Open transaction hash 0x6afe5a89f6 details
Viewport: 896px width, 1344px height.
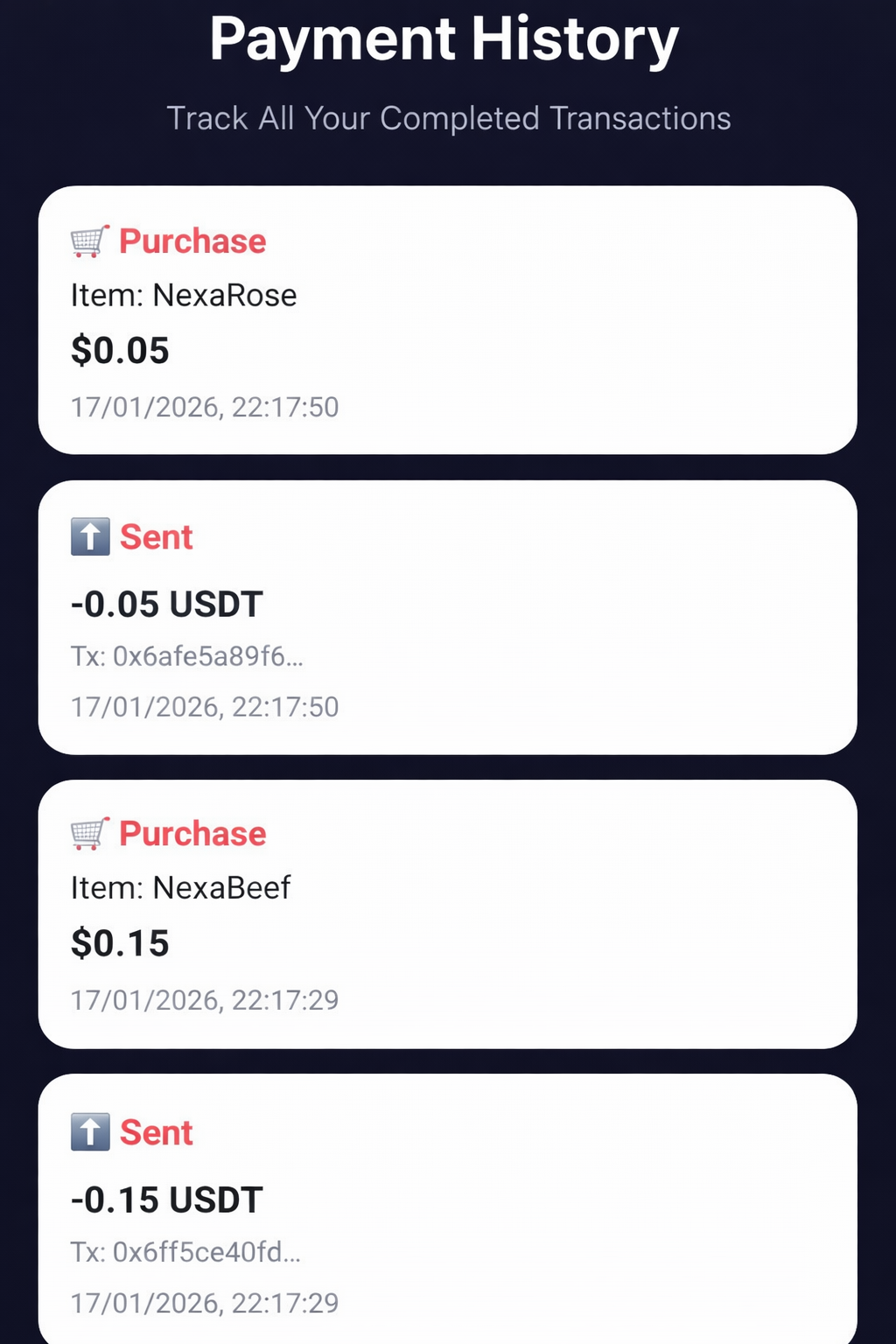tap(186, 657)
